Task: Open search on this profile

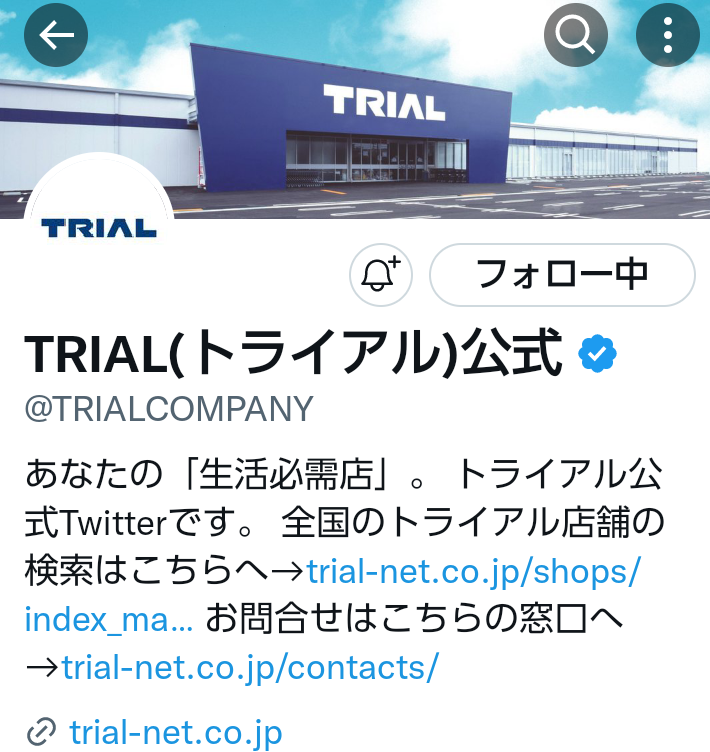Action: coord(575,36)
